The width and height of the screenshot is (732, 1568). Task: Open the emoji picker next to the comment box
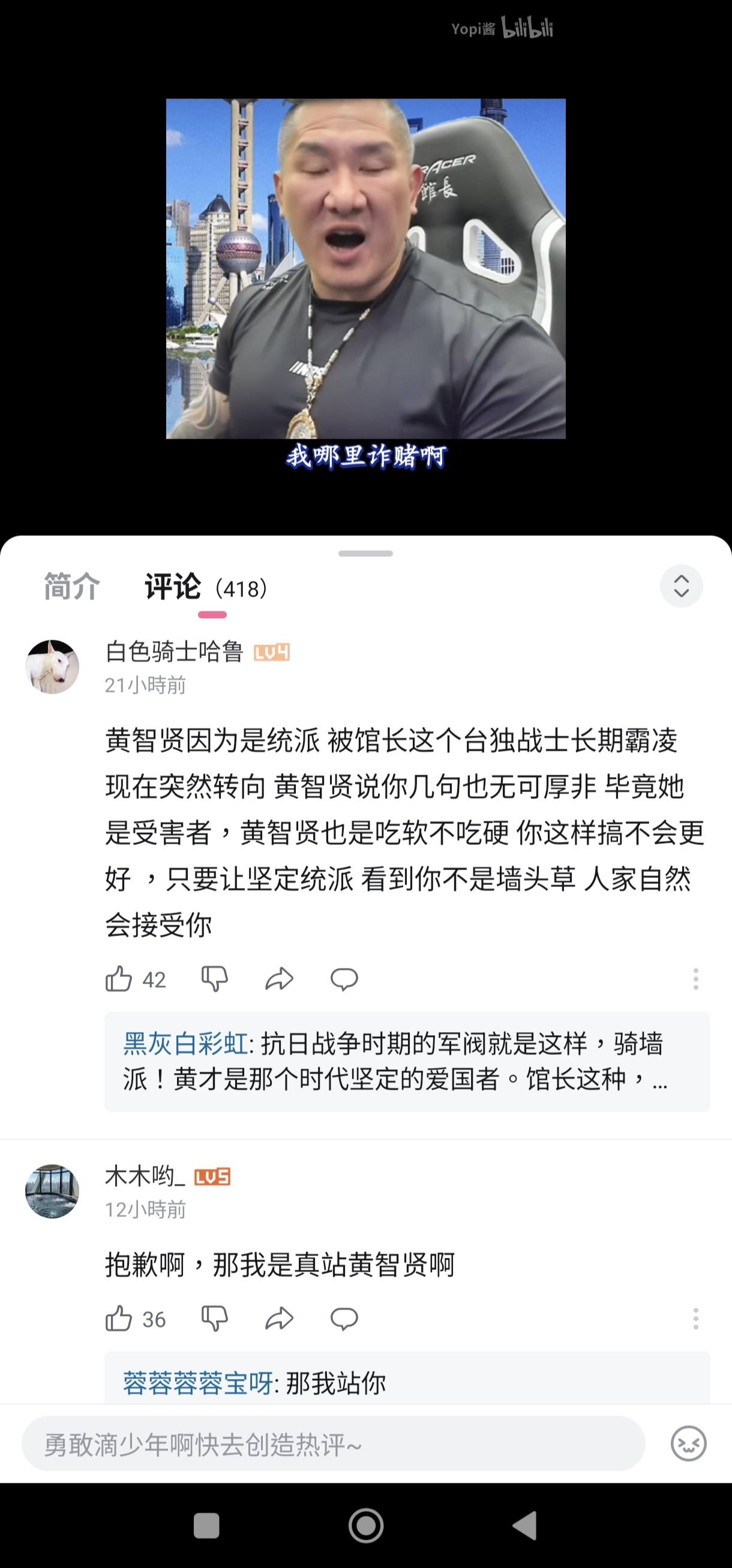pos(688,1443)
